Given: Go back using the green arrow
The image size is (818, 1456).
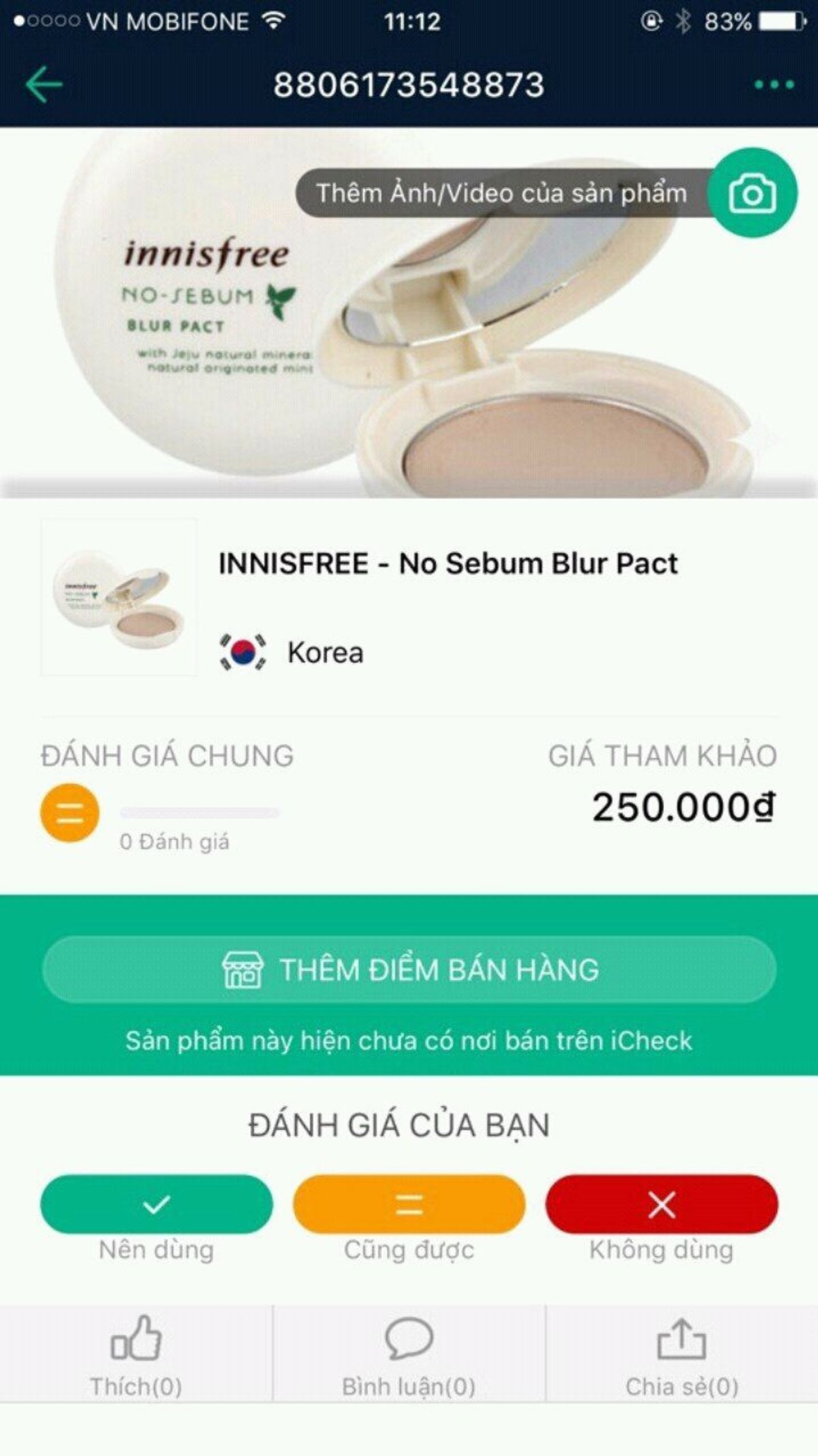Looking at the screenshot, I should pyautogui.click(x=44, y=85).
